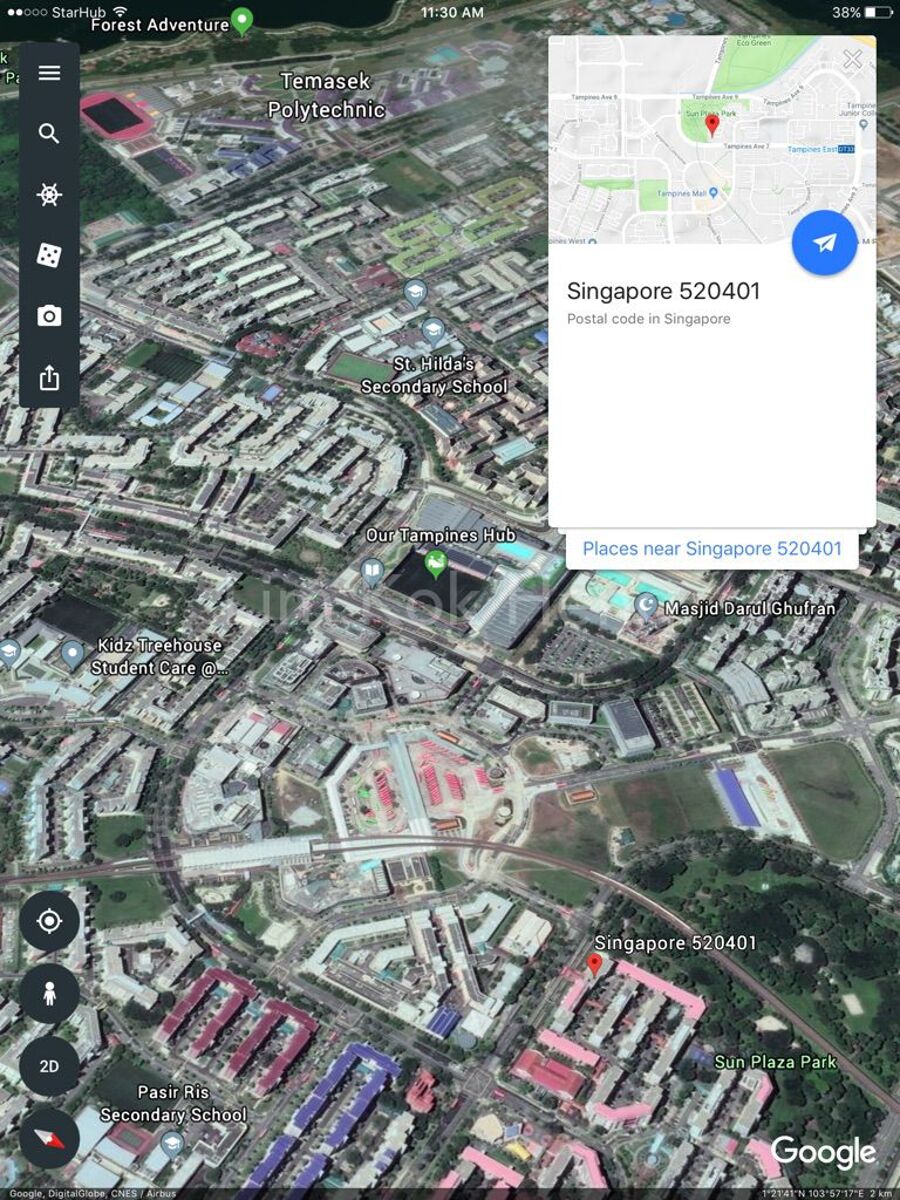Open Places near Singapore 520401
The height and width of the screenshot is (1200, 900).
(x=712, y=548)
